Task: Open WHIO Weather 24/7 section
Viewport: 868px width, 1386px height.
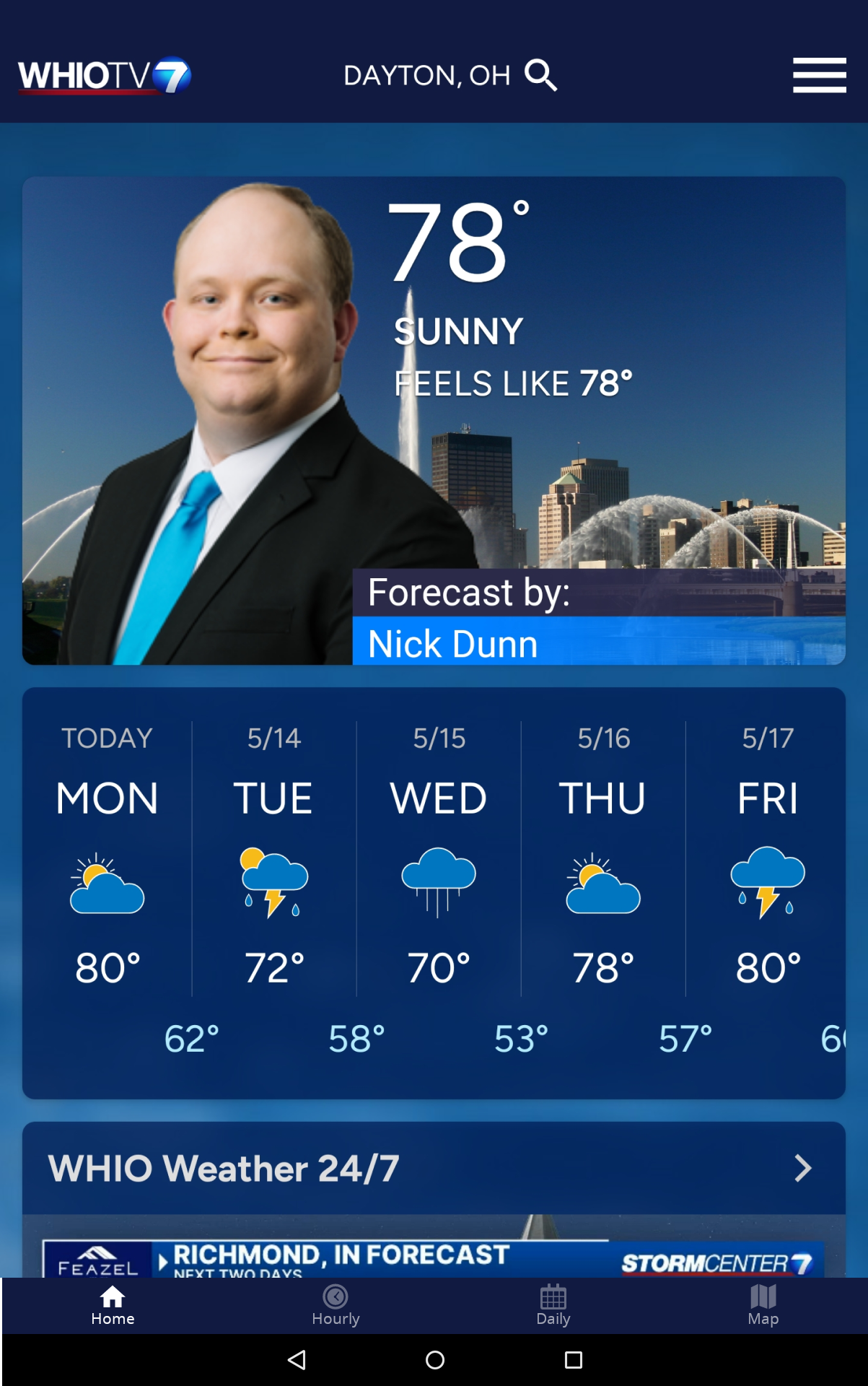Action: [x=434, y=1168]
